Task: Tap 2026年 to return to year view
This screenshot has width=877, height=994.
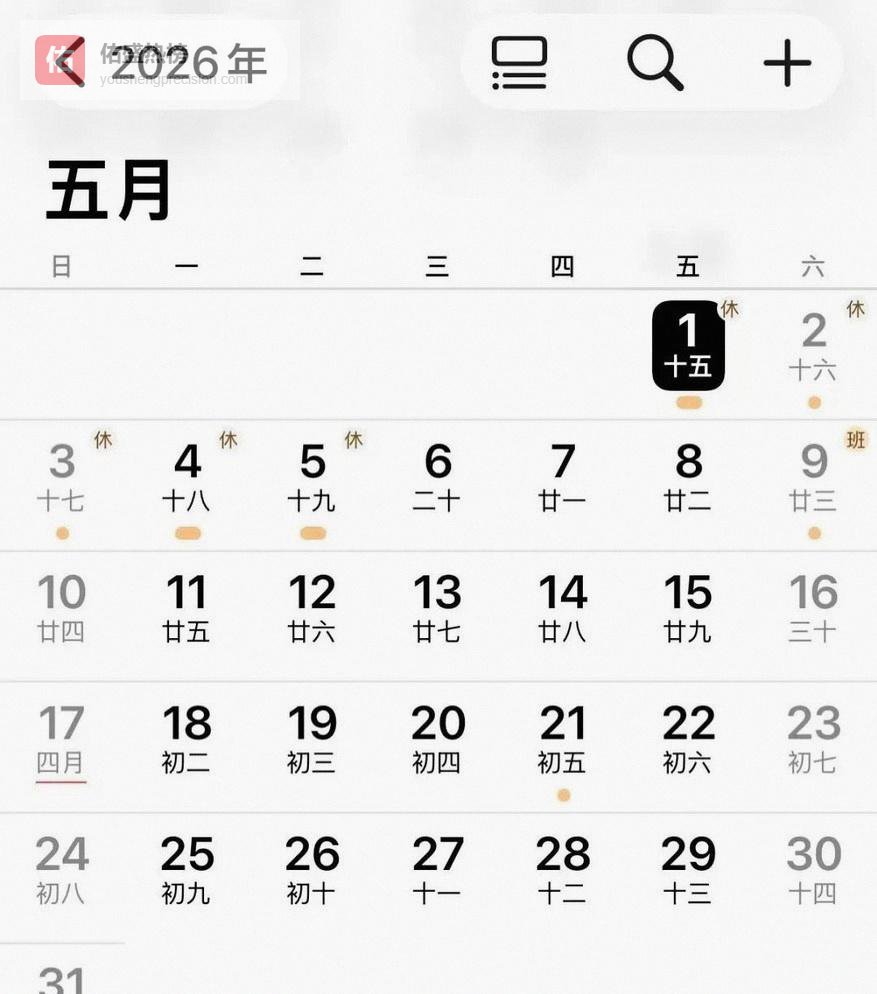Action: (x=195, y=62)
